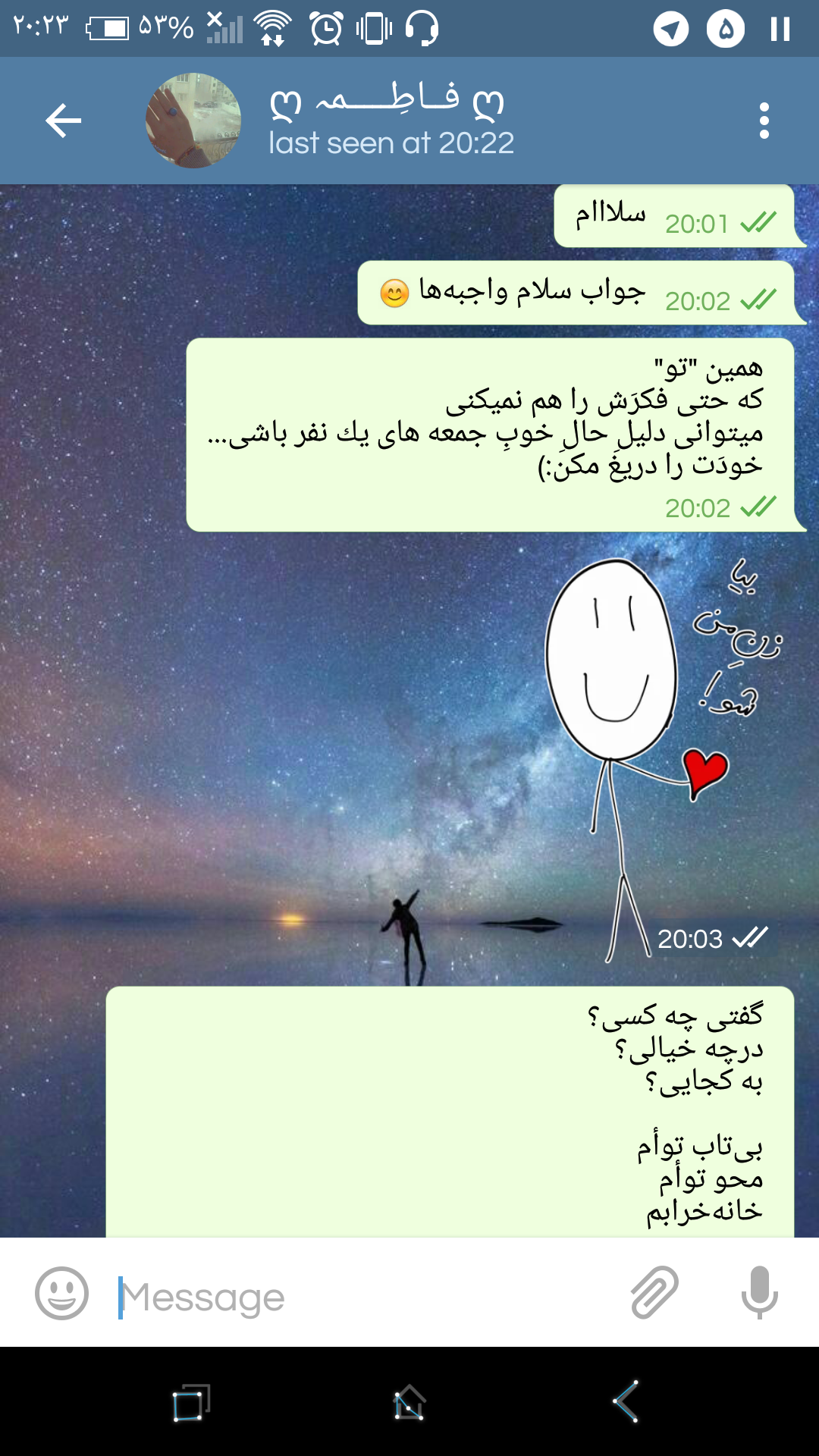Go back to the chat list
819x1456 pixels.
coord(63,121)
